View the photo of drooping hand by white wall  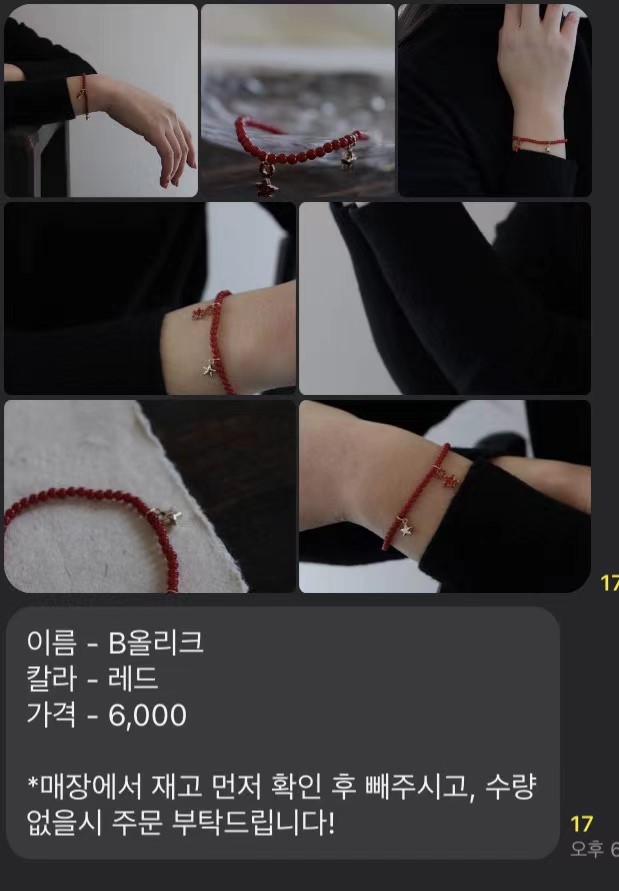100,100
